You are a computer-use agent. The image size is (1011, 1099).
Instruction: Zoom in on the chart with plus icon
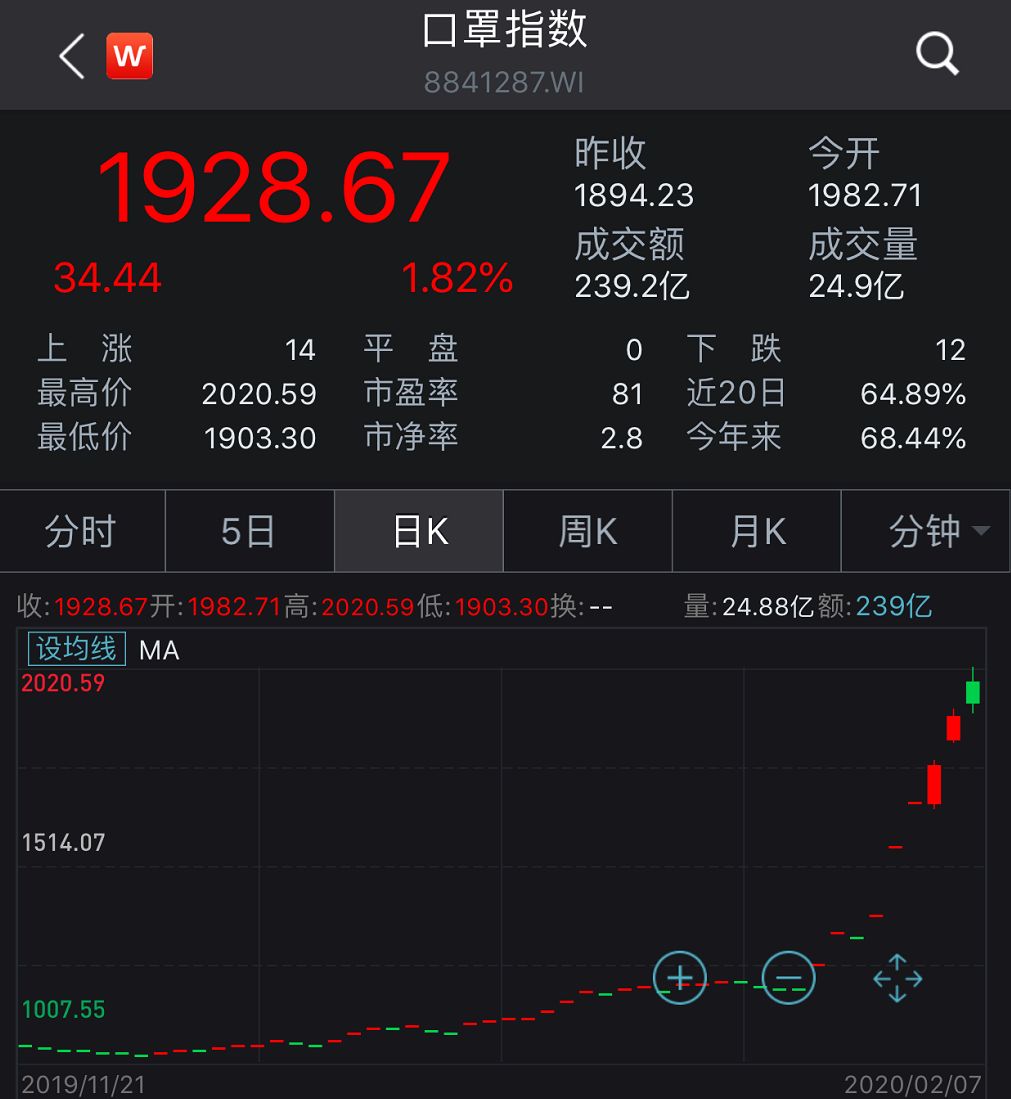(679, 978)
